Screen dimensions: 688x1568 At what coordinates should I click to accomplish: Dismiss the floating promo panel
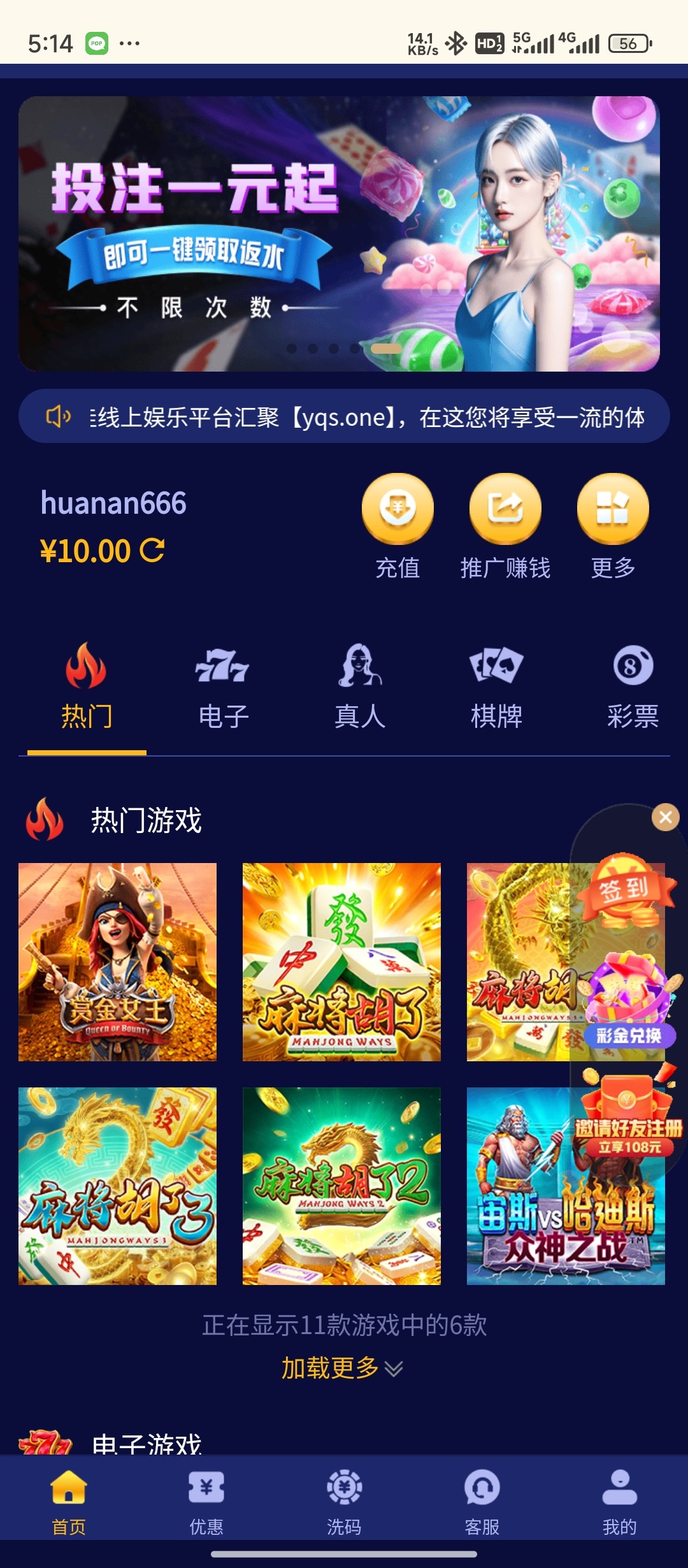click(x=666, y=817)
